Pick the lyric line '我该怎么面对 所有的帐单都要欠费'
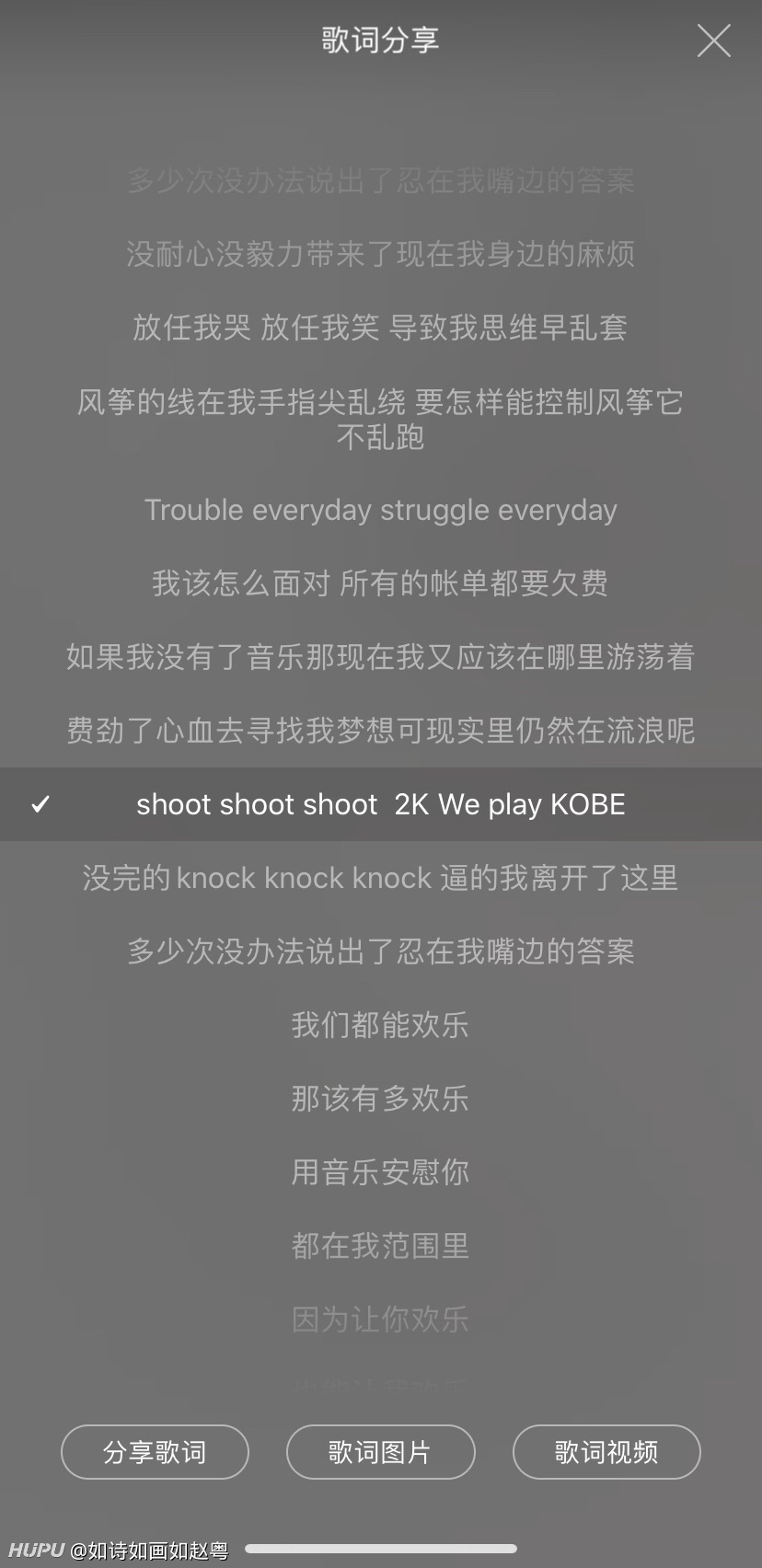The width and height of the screenshot is (762, 1568). (x=381, y=583)
